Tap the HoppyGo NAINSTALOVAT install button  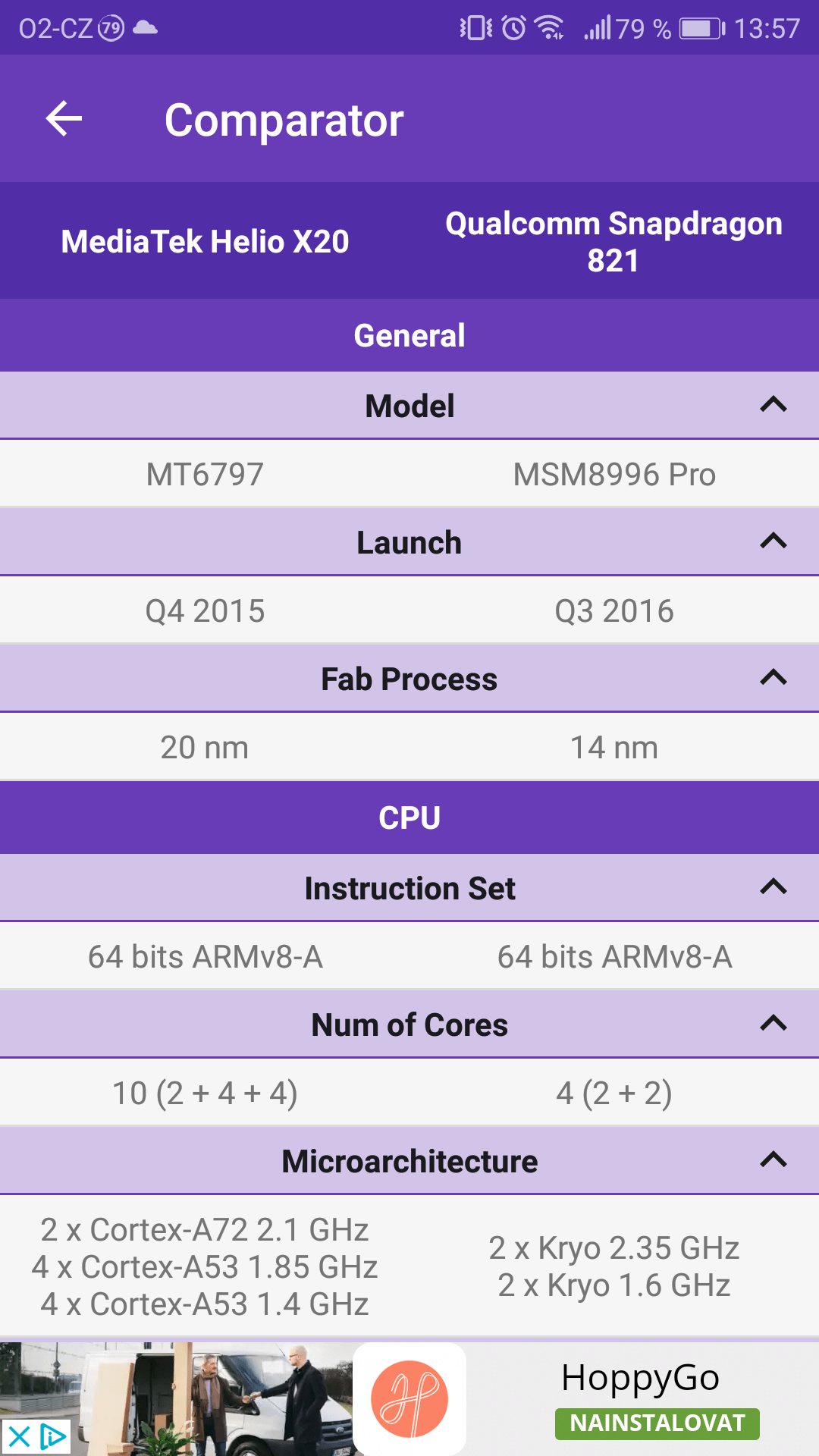click(657, 1423)
